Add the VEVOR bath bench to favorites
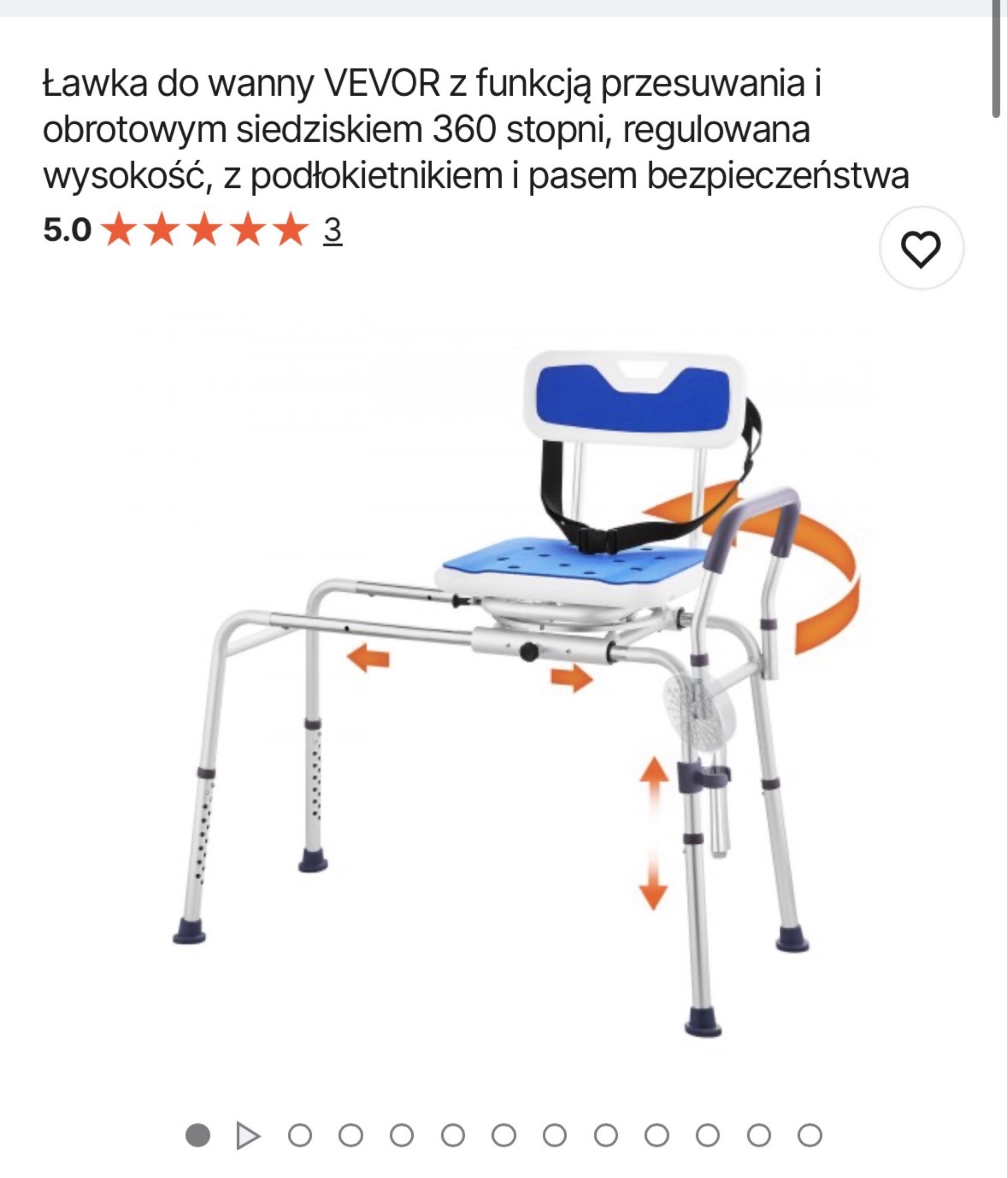 point(921,249)
